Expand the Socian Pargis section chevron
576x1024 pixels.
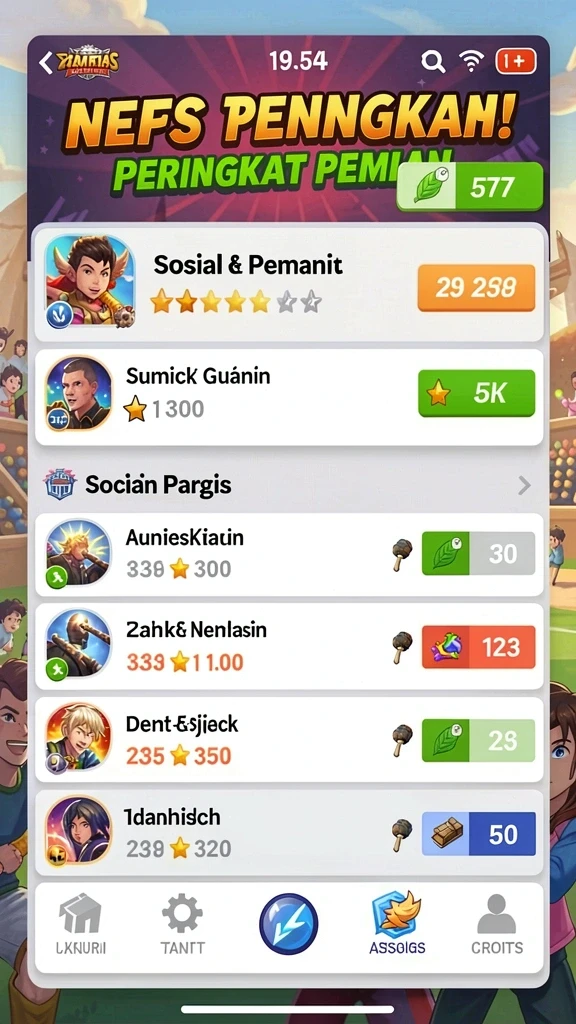pyautogui.click(x=524, y=485)
